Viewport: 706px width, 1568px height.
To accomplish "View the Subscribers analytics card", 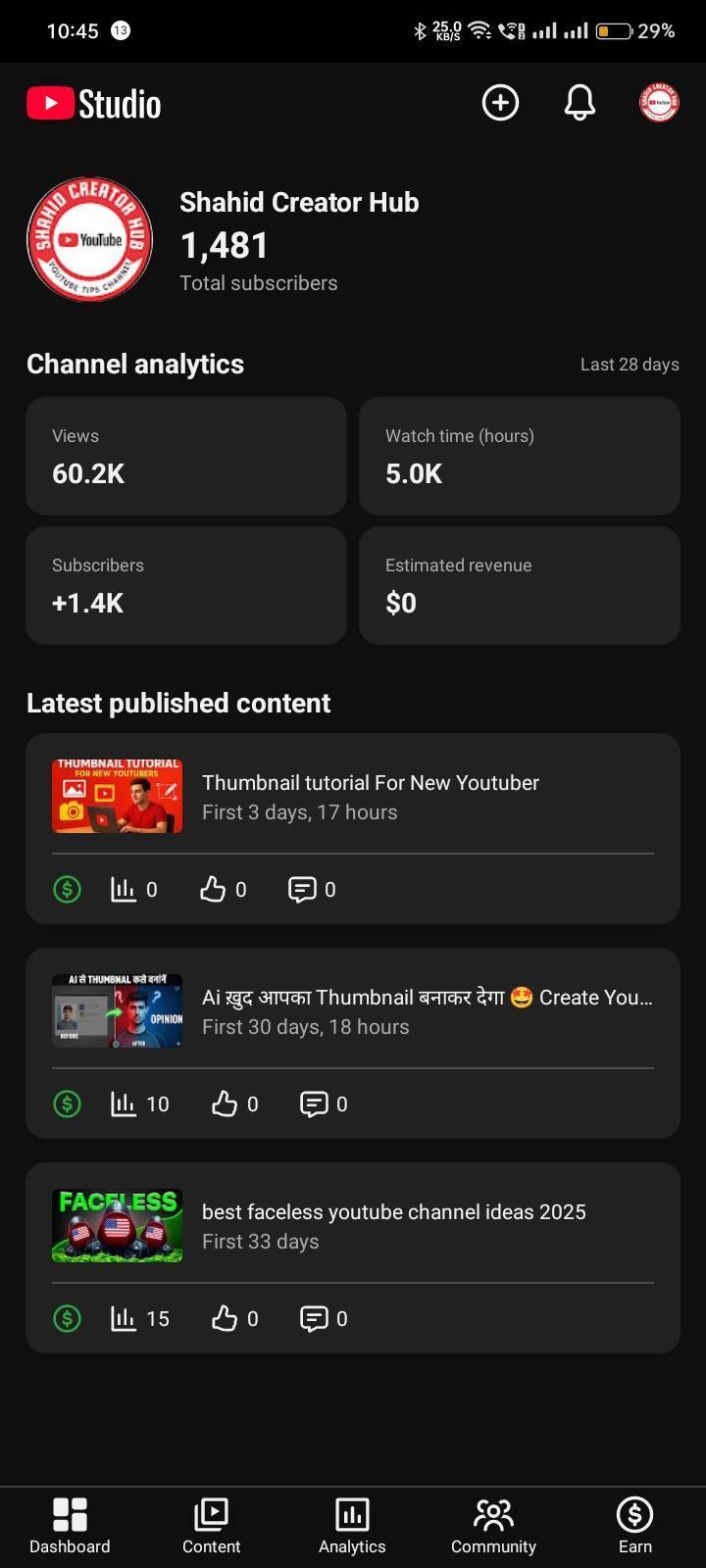I will 186,586.
